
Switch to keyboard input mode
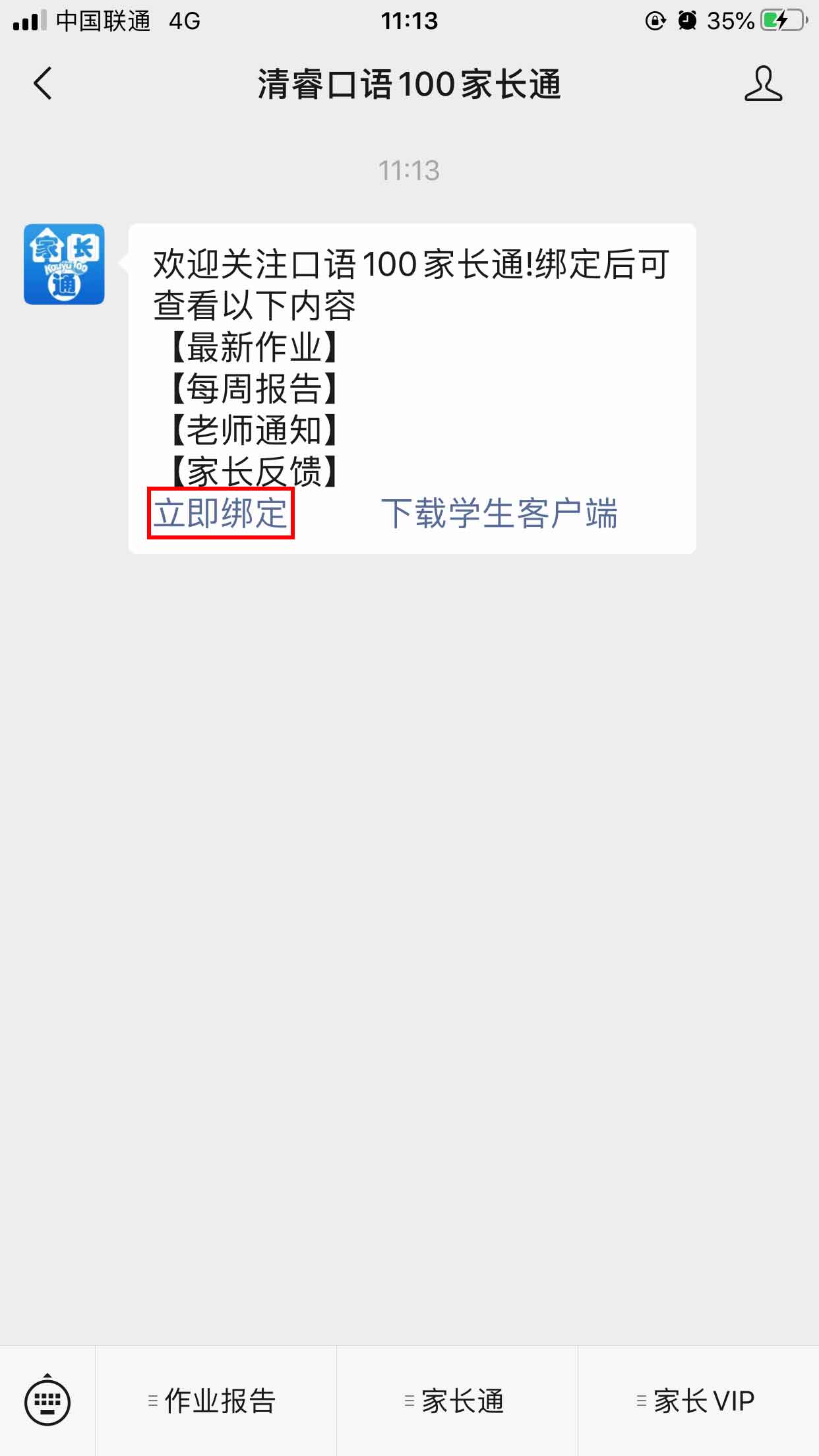(x=47, y=1401)
